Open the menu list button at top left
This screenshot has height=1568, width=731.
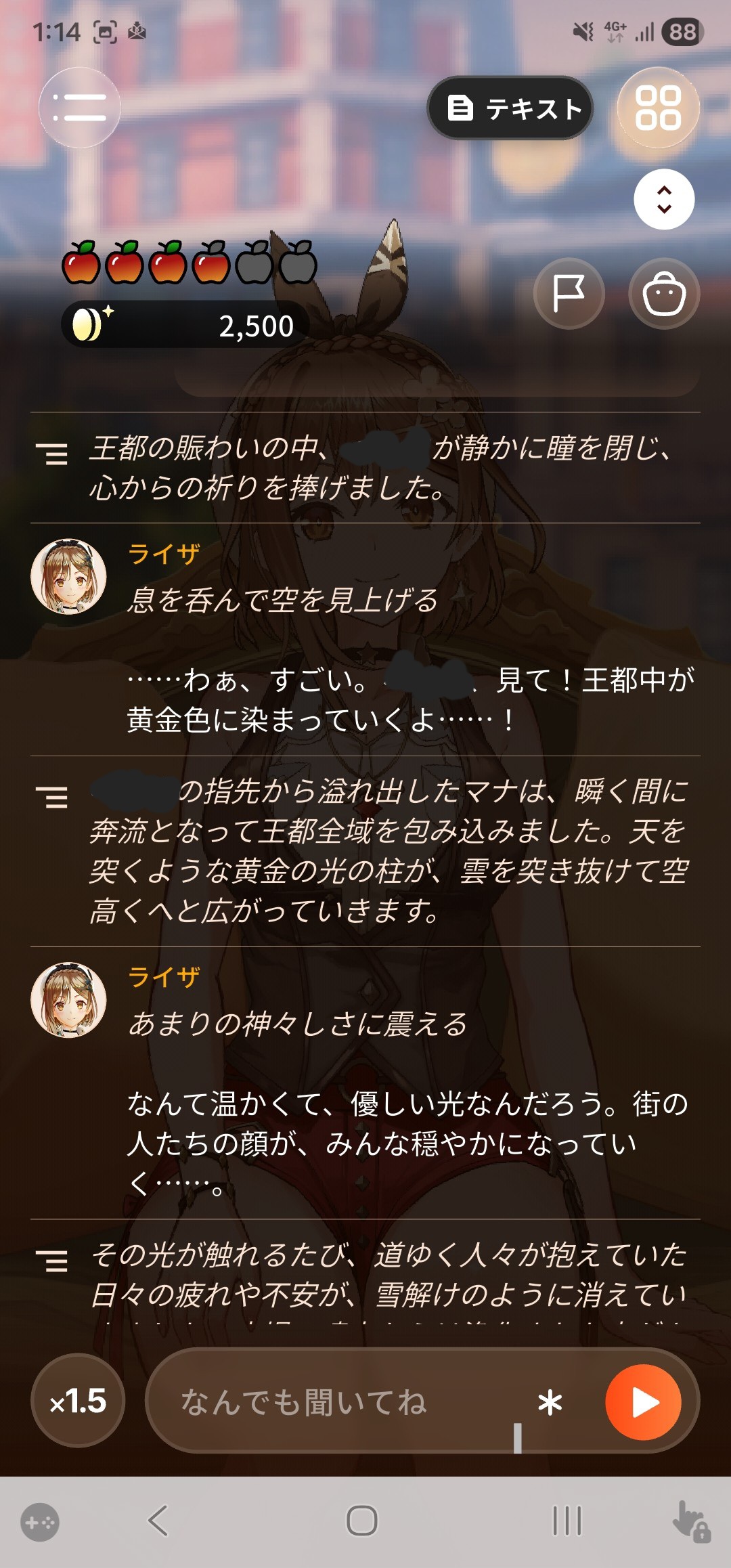[x=80, y=108]
